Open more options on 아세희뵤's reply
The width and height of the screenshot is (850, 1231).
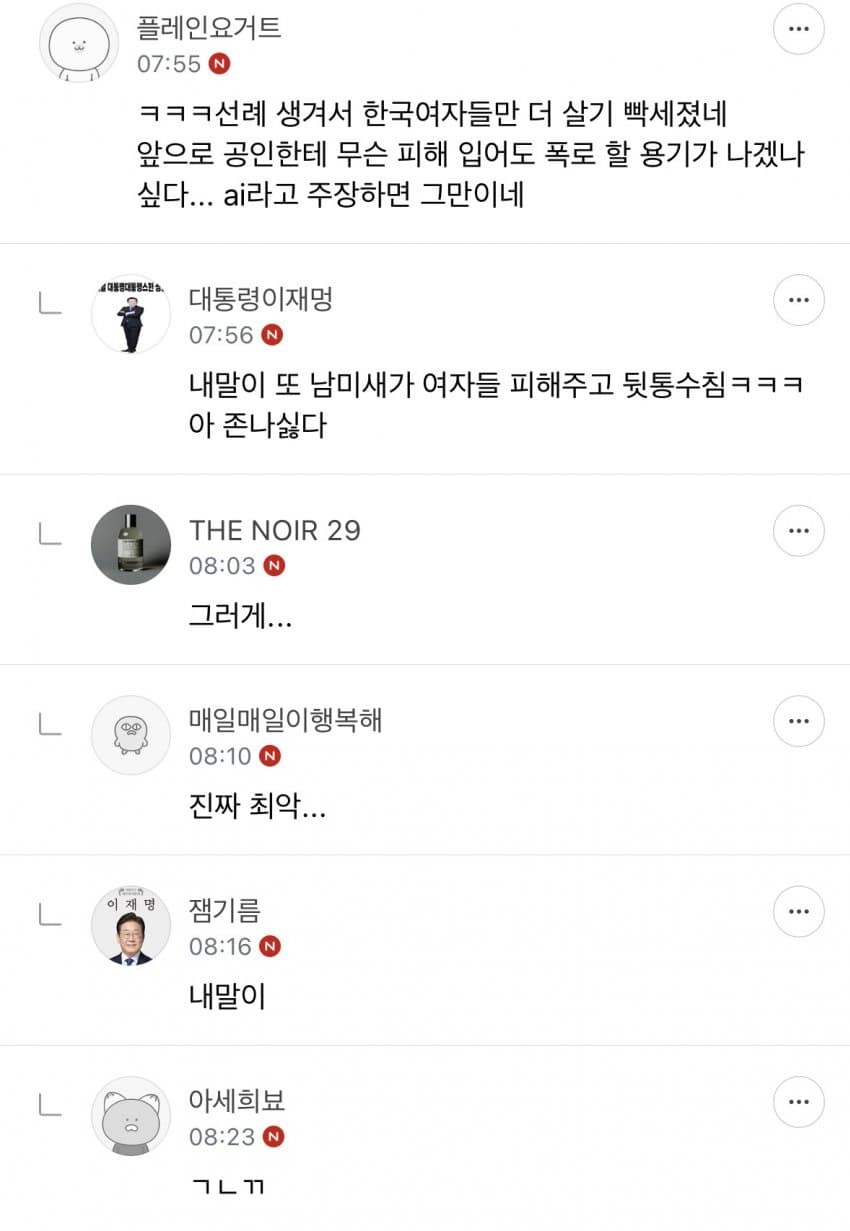point(799,1101)
